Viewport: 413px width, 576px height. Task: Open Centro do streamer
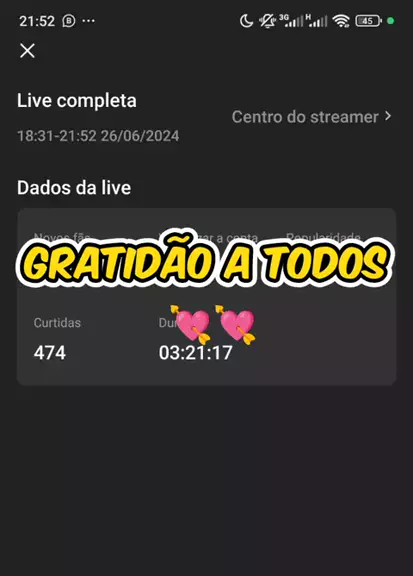click(x=312, y=117)
